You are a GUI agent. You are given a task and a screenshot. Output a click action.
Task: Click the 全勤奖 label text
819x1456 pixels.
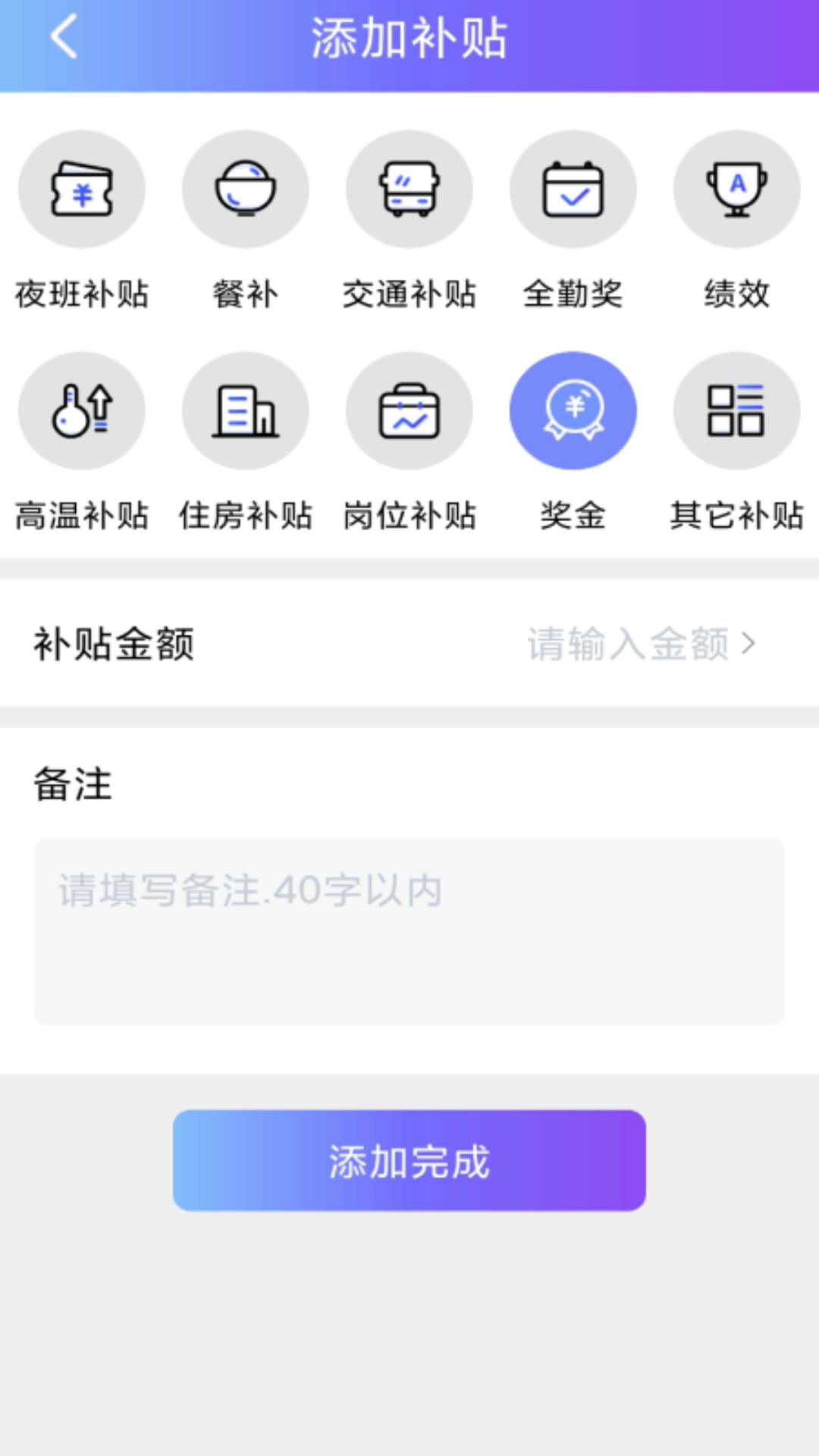(x=573, y=296)
